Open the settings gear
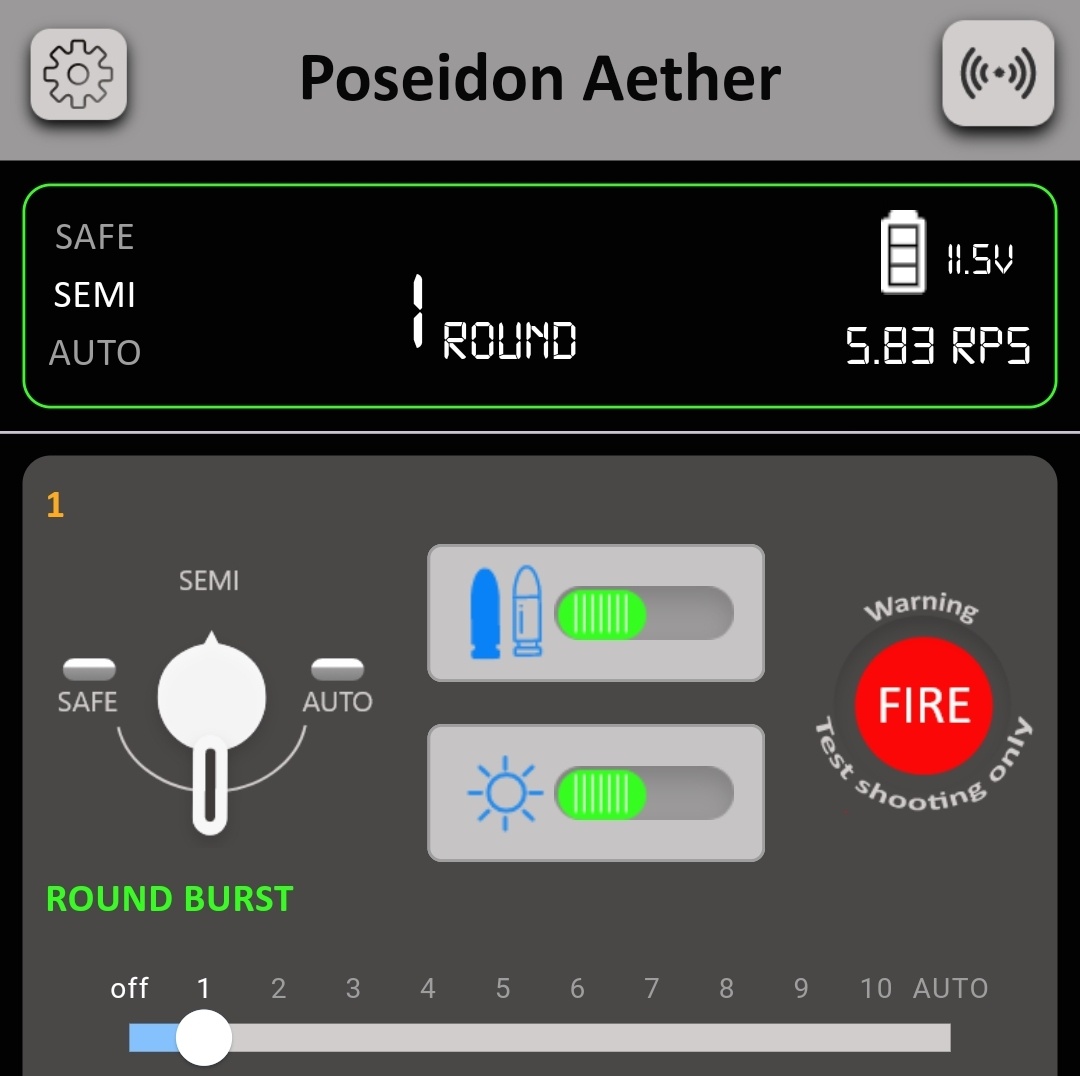Image resolution: width=1080 pixels, height=1076 pixels. (x=79, y=75)
